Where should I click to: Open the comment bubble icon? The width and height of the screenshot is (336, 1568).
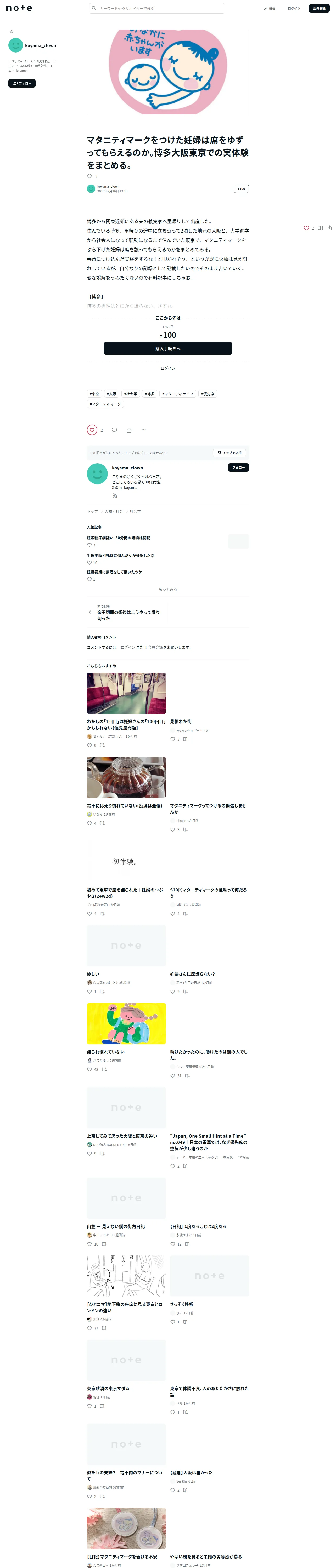[114, 430]
